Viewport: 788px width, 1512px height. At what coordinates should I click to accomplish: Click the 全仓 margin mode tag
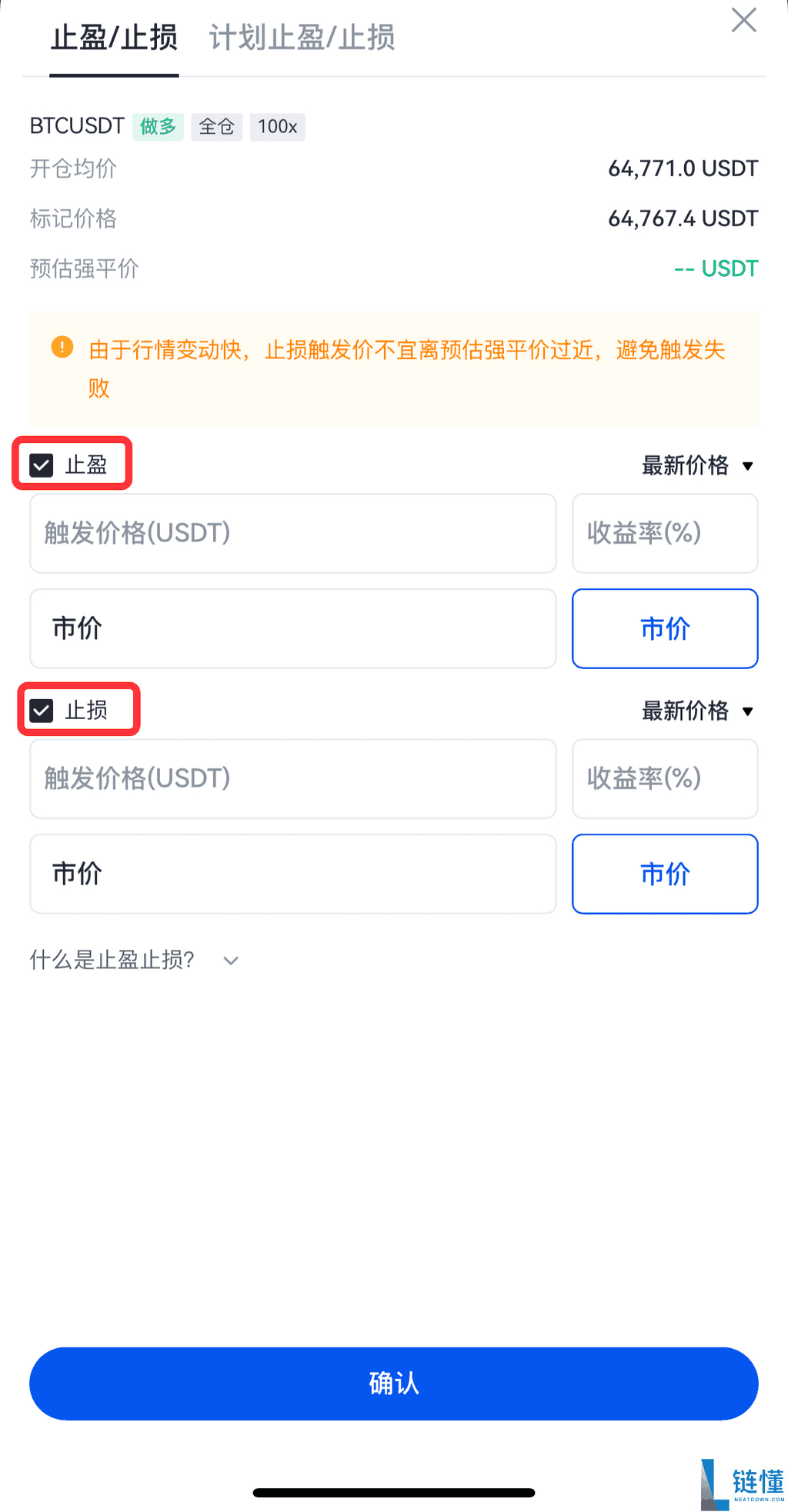216,127
